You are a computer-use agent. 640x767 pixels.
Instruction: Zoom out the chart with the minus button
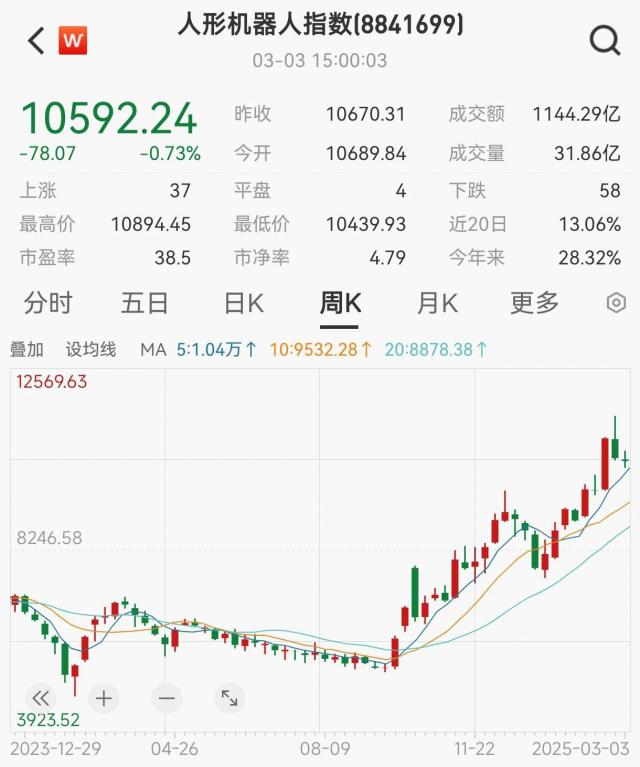166,698
